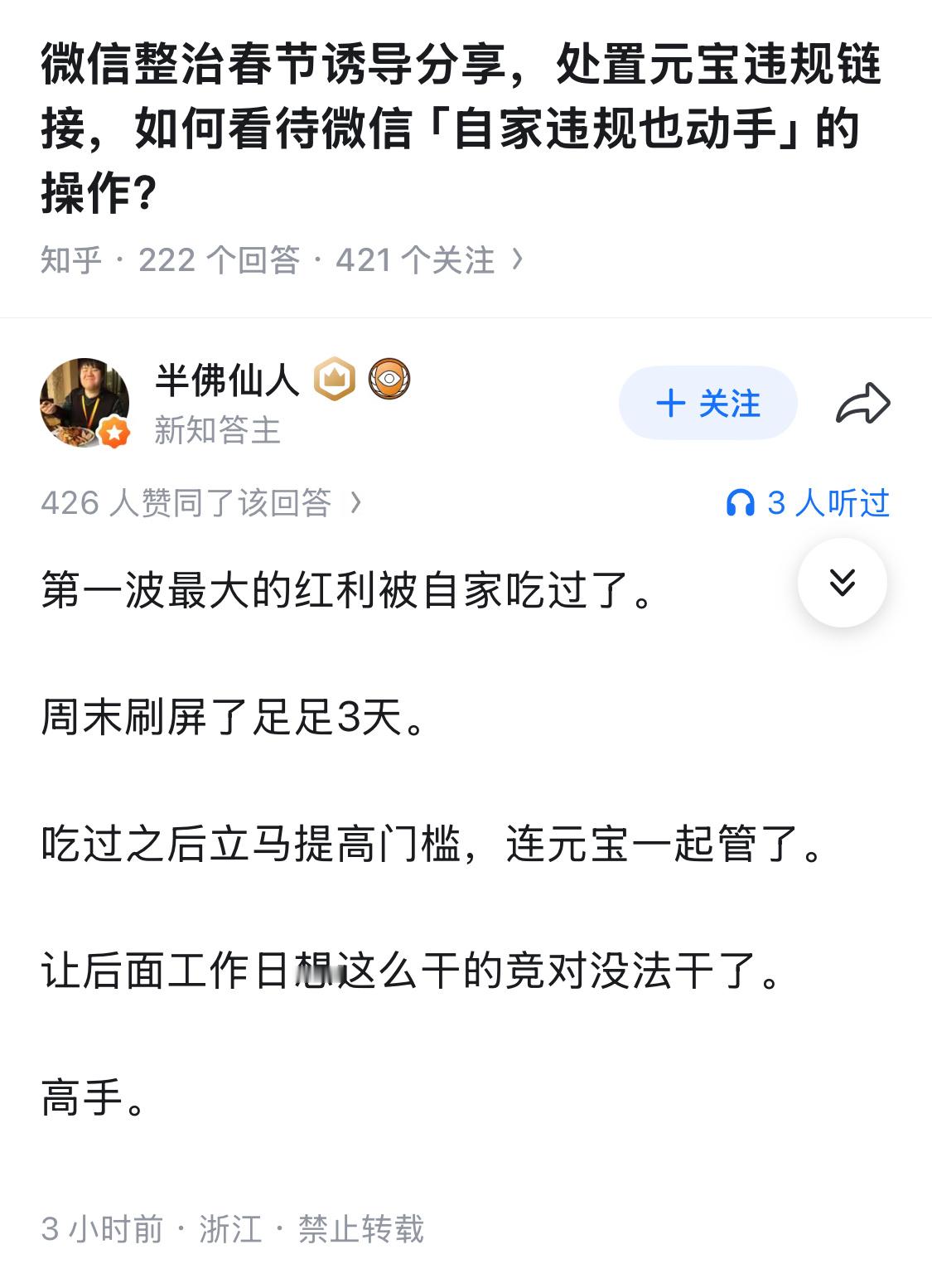Click the 3 小时前 timestamp

(x=99, y=1231)
